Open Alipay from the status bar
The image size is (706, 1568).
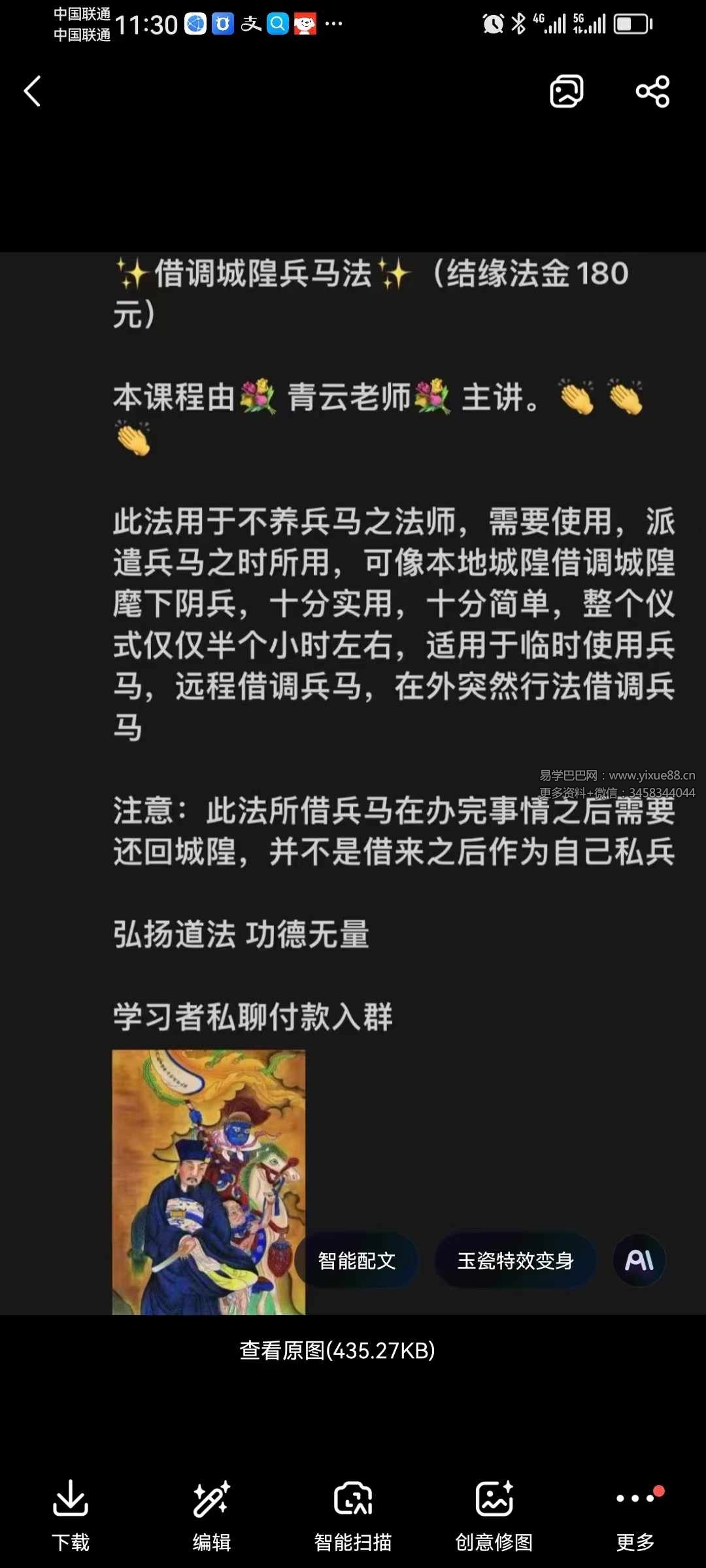point(251,24)
